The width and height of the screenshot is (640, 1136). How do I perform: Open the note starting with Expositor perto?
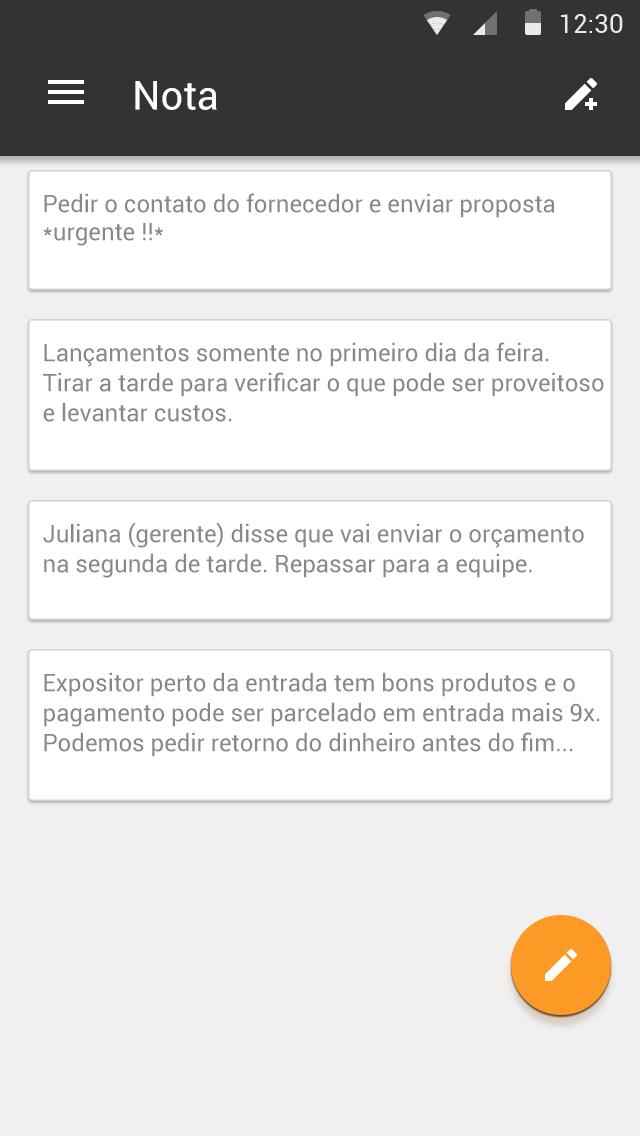320,724
